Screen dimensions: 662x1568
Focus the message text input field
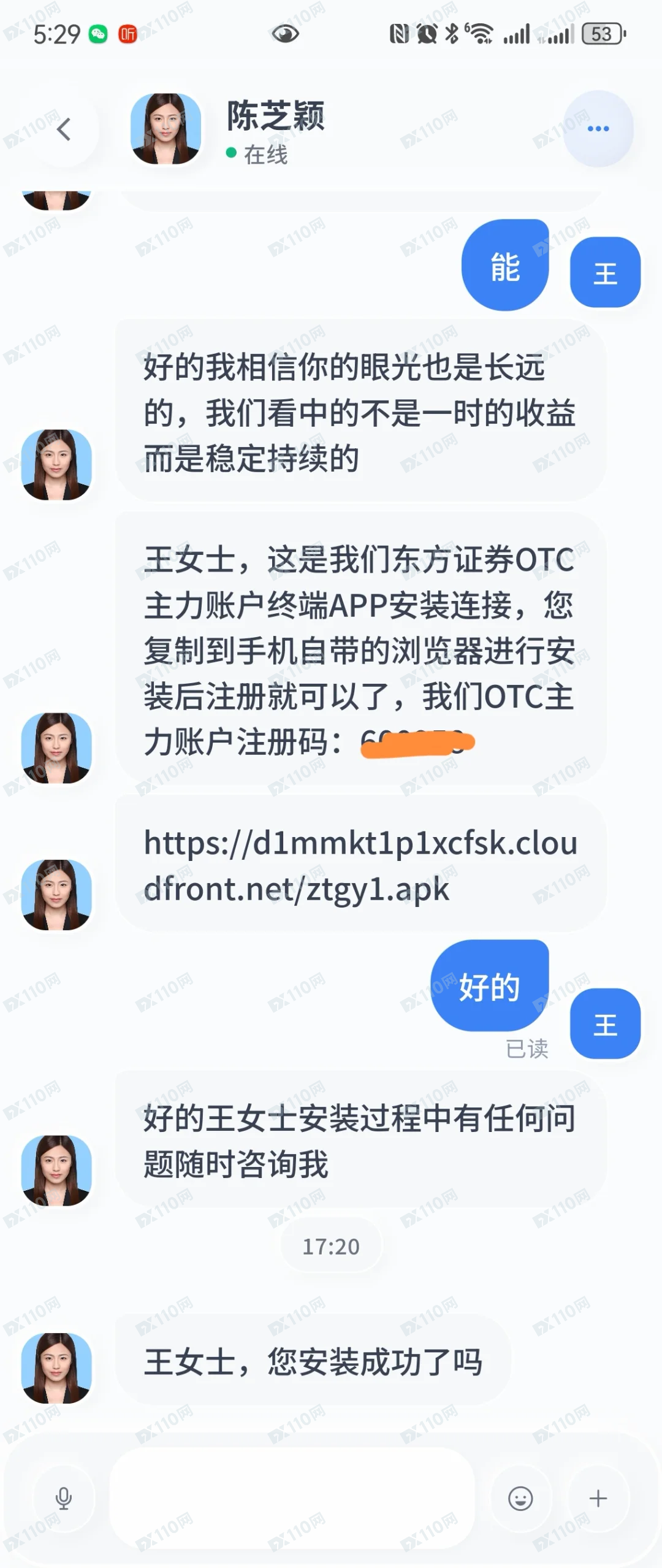pyautogui.click(x=292, y=1498)
